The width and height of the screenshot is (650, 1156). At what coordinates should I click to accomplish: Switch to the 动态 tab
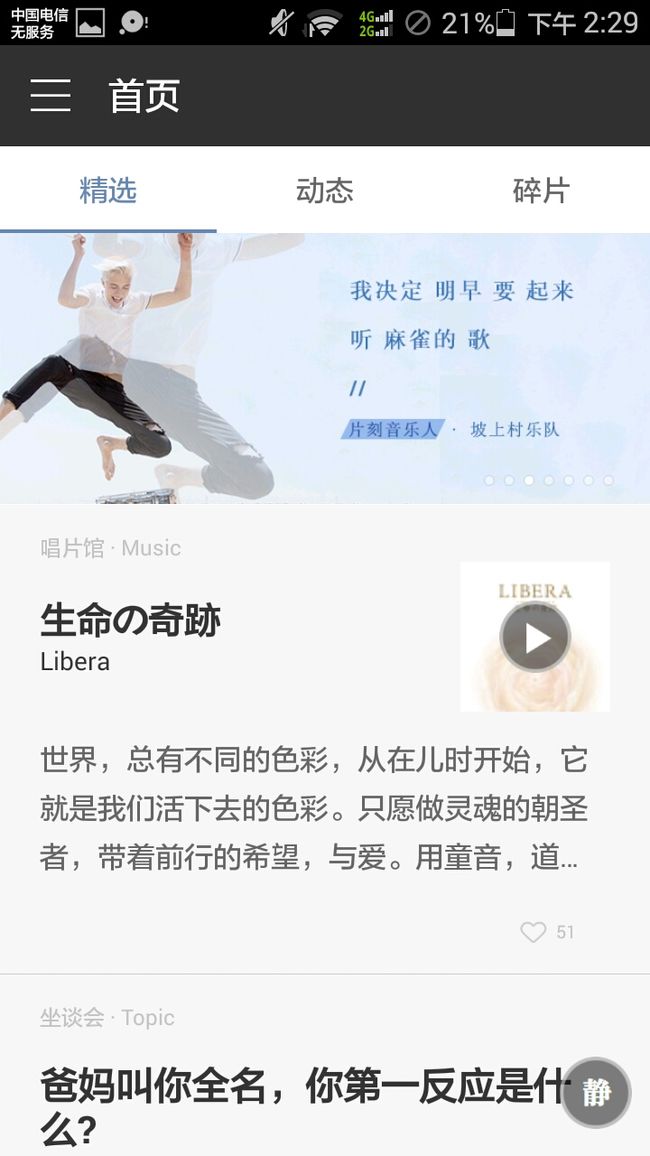[325, 190]
